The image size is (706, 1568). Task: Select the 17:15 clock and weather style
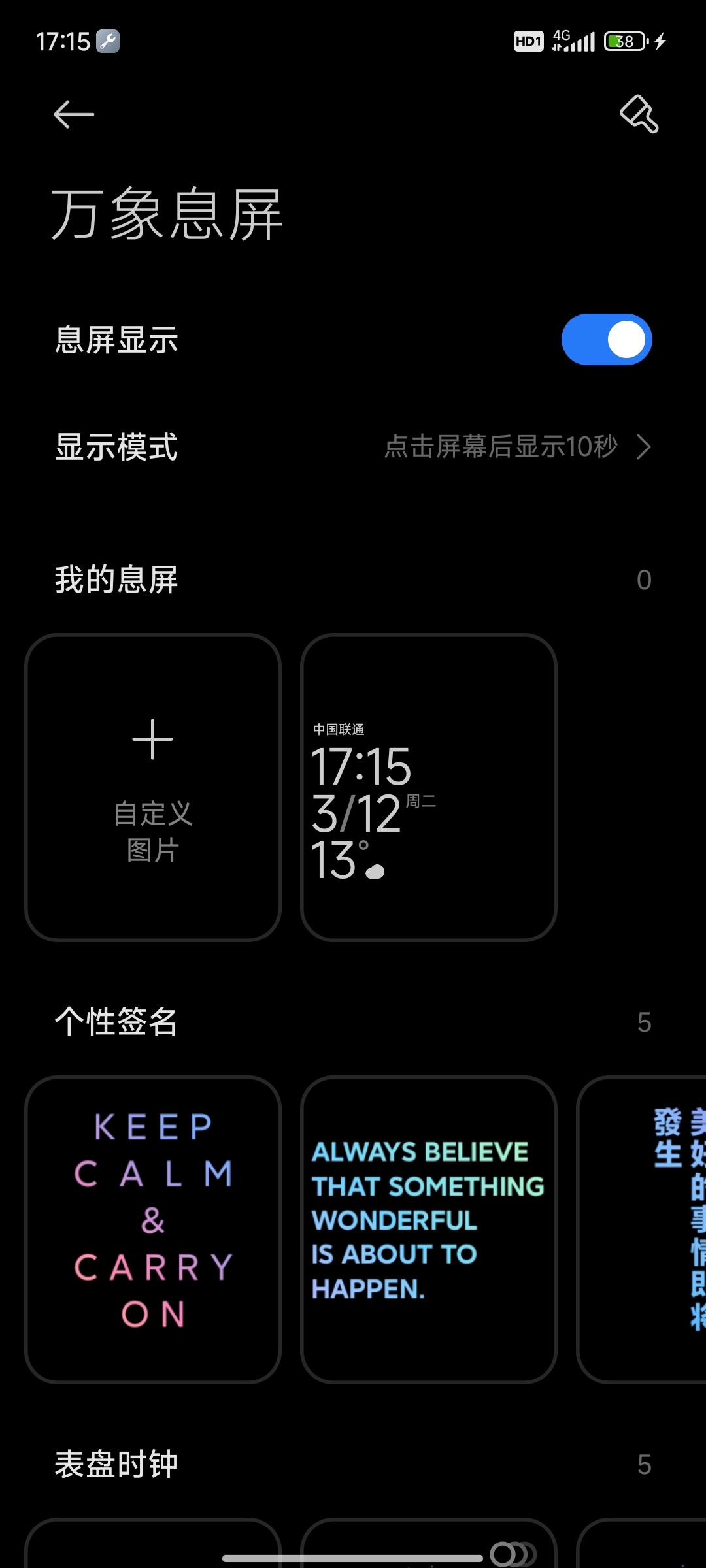pos(429,787)
